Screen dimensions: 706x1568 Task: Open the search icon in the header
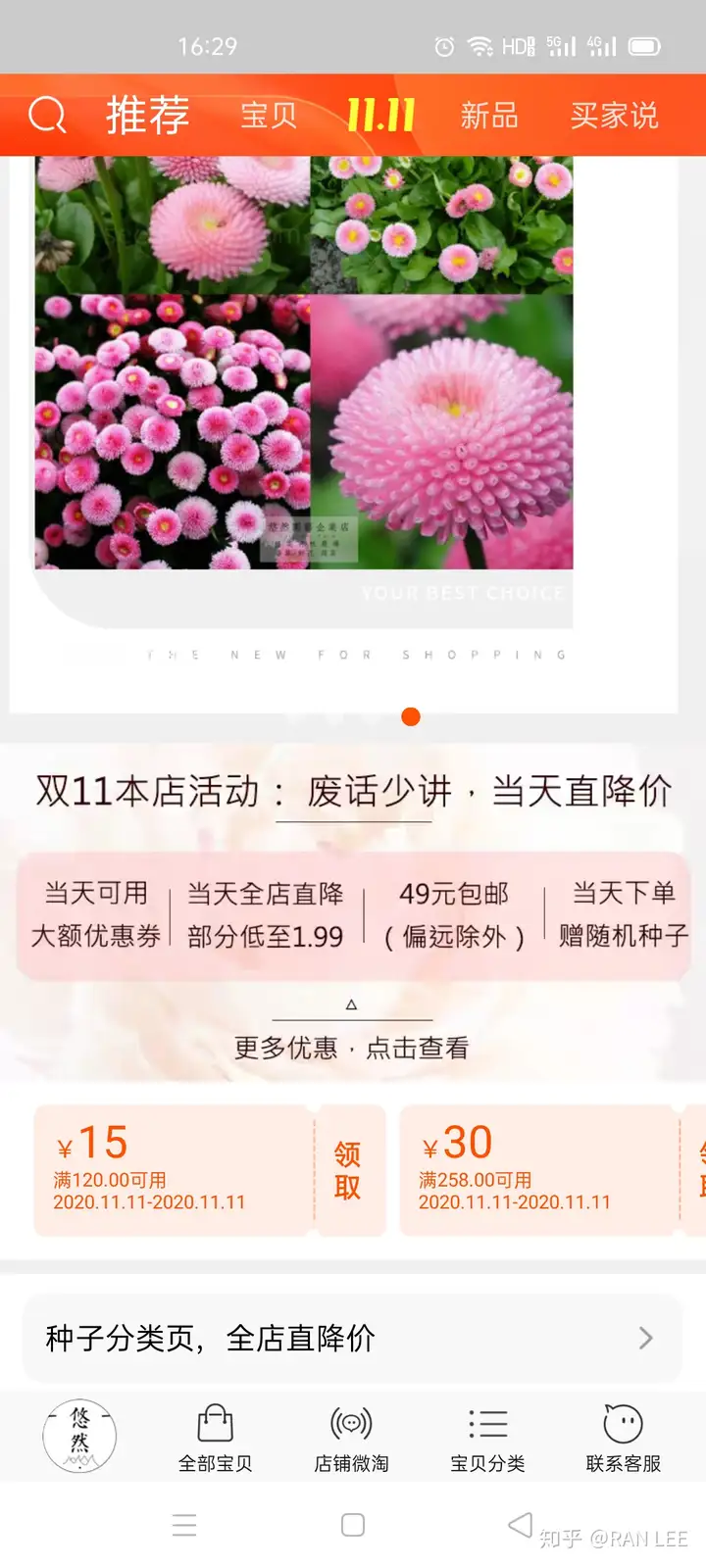click(x=47, y=116)
